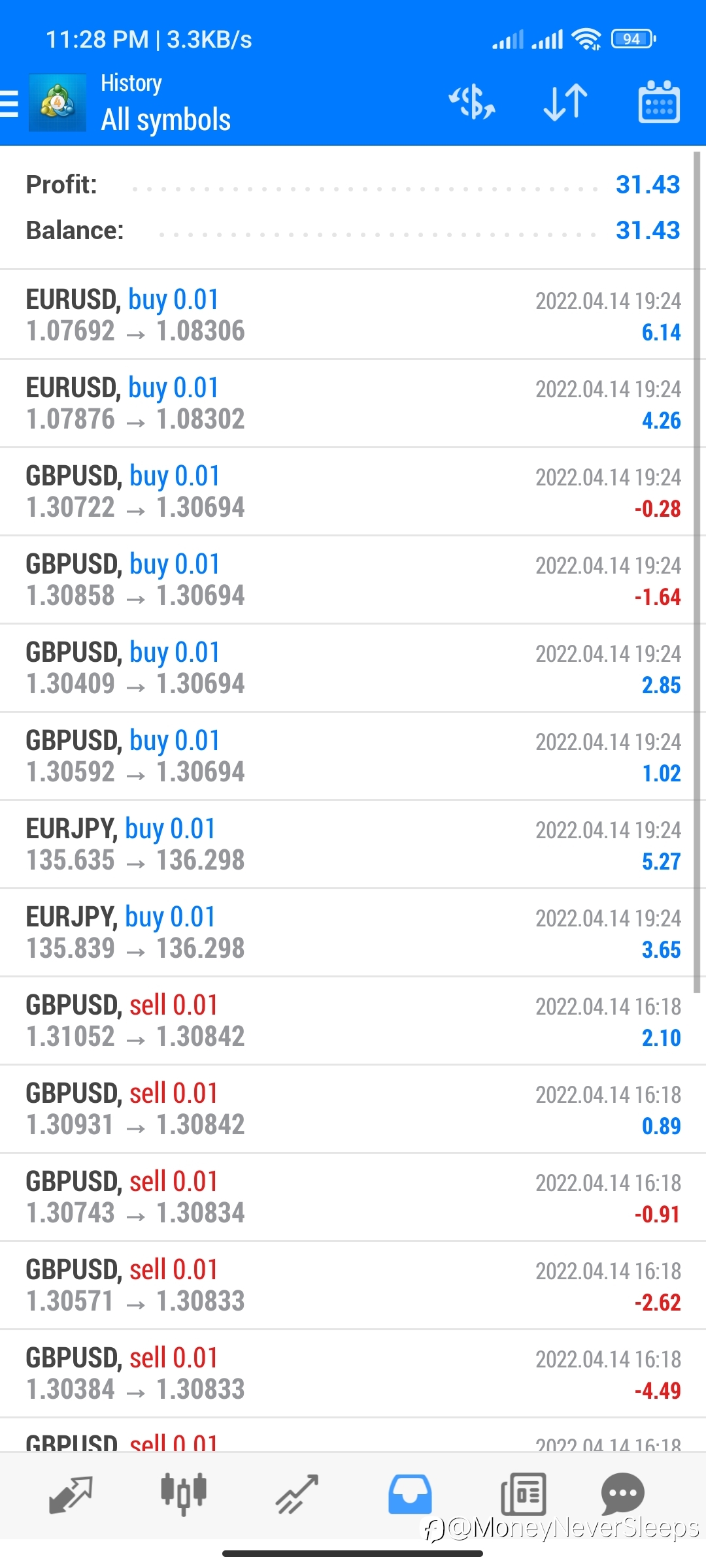This screenshot has height=1568, width=706.
Task: Select GBPUSD sell trade with loss -4.49
Action: coord(353,1373)
